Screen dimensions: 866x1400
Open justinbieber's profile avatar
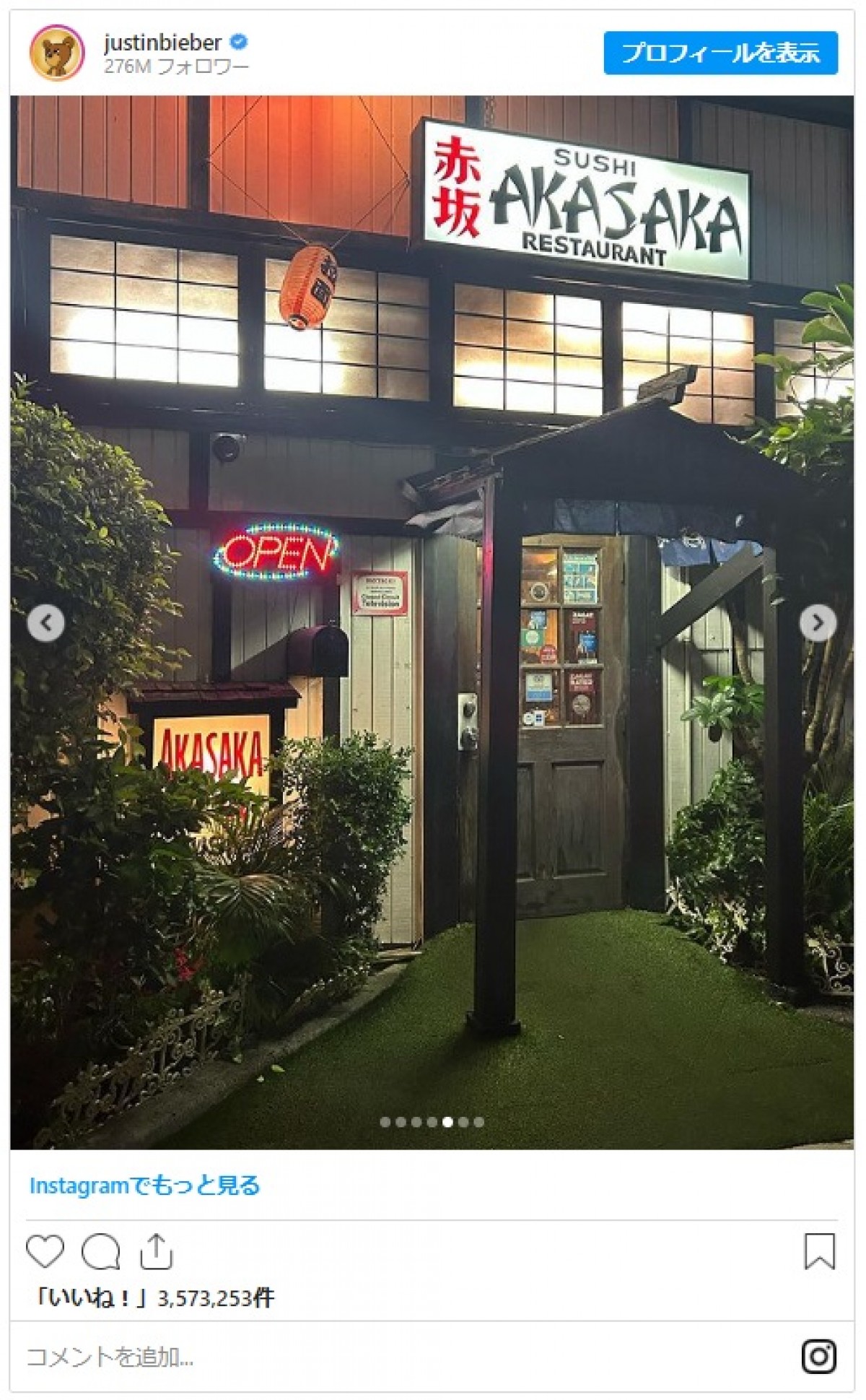(56, 53)
